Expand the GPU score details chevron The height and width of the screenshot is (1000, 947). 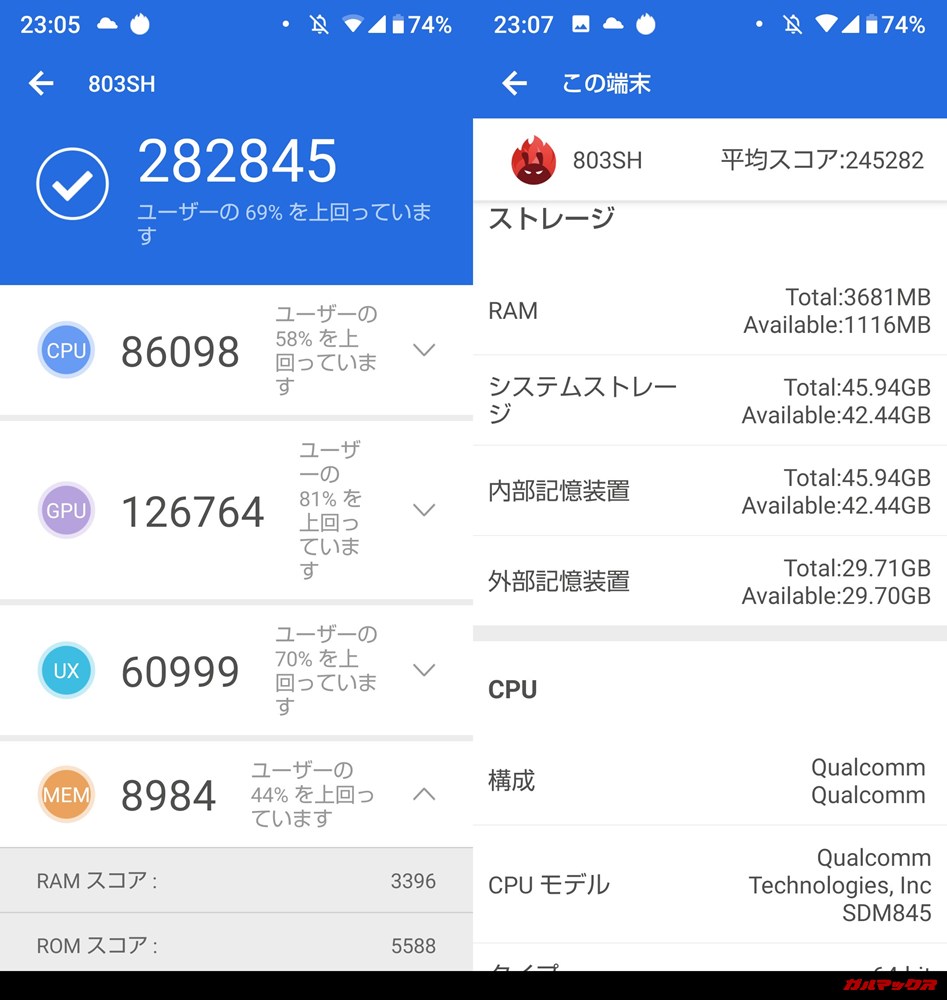424,510
